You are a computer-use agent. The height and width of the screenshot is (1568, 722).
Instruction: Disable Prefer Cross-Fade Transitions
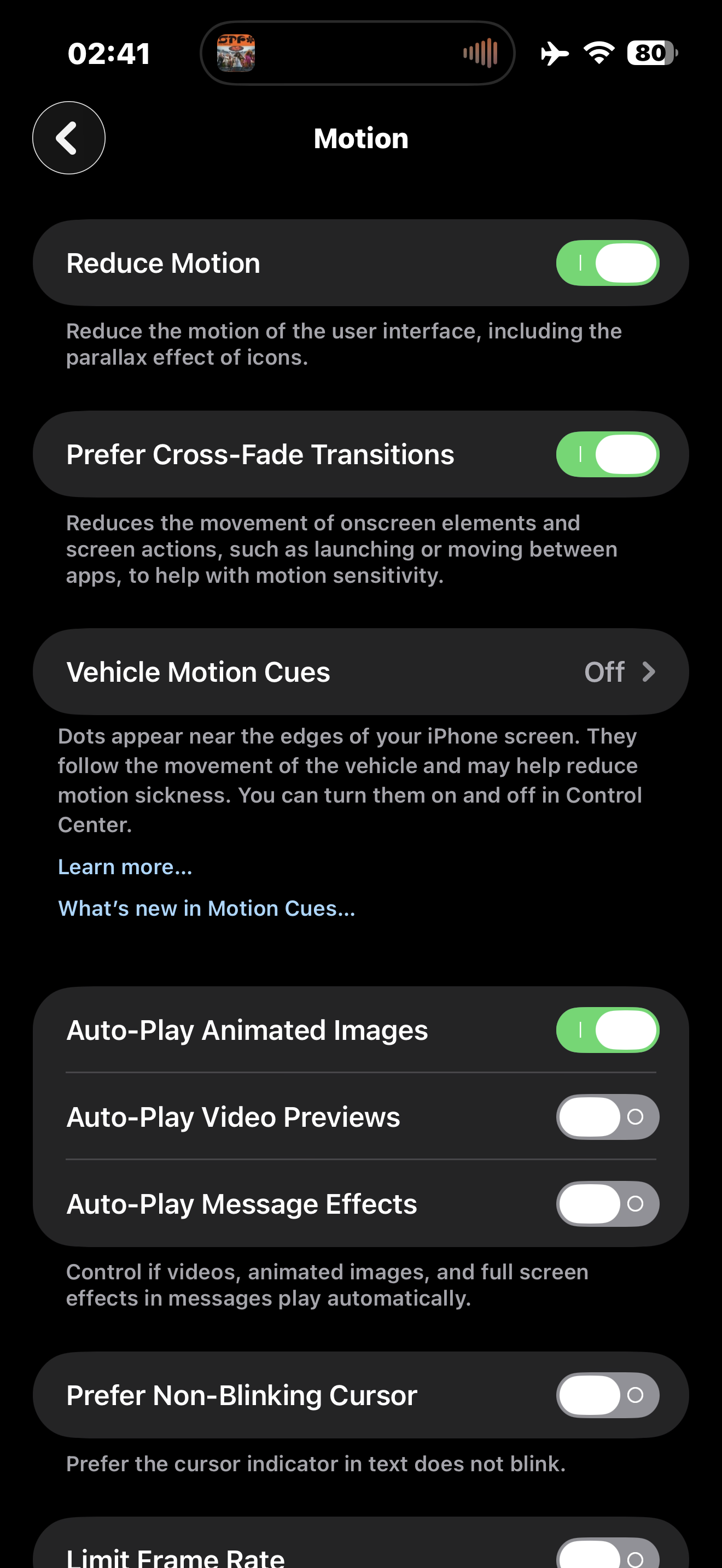click(x=607, y=454)
